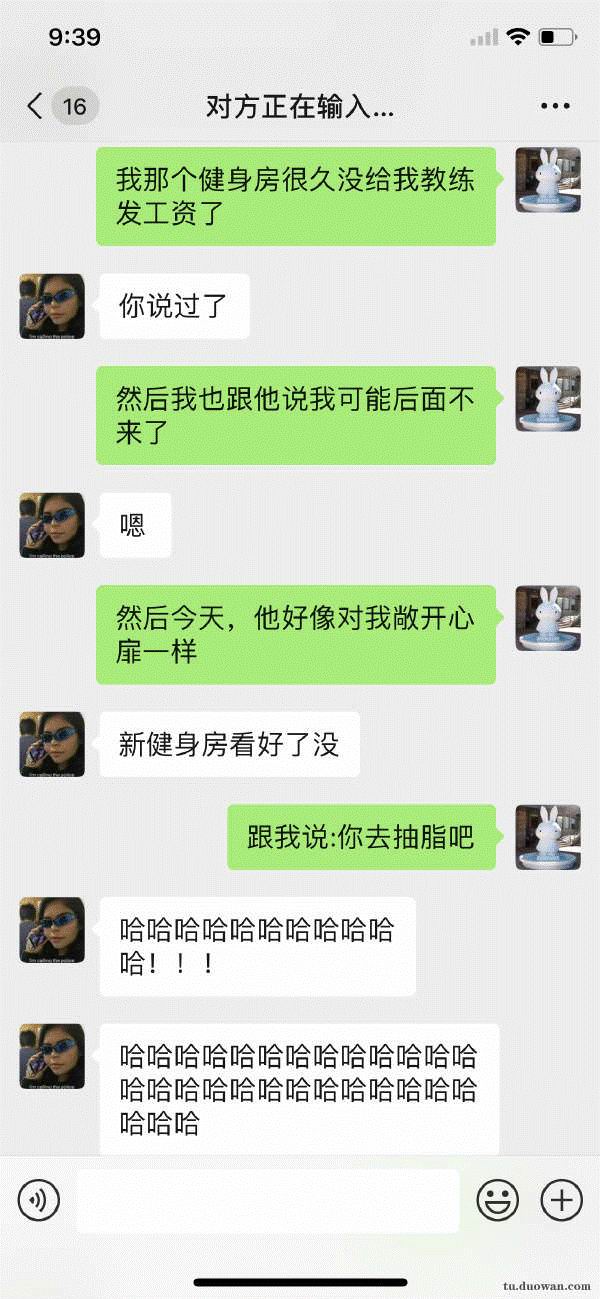Open the three-dot chat info menu
The image size is (600, 1299).
555,106
